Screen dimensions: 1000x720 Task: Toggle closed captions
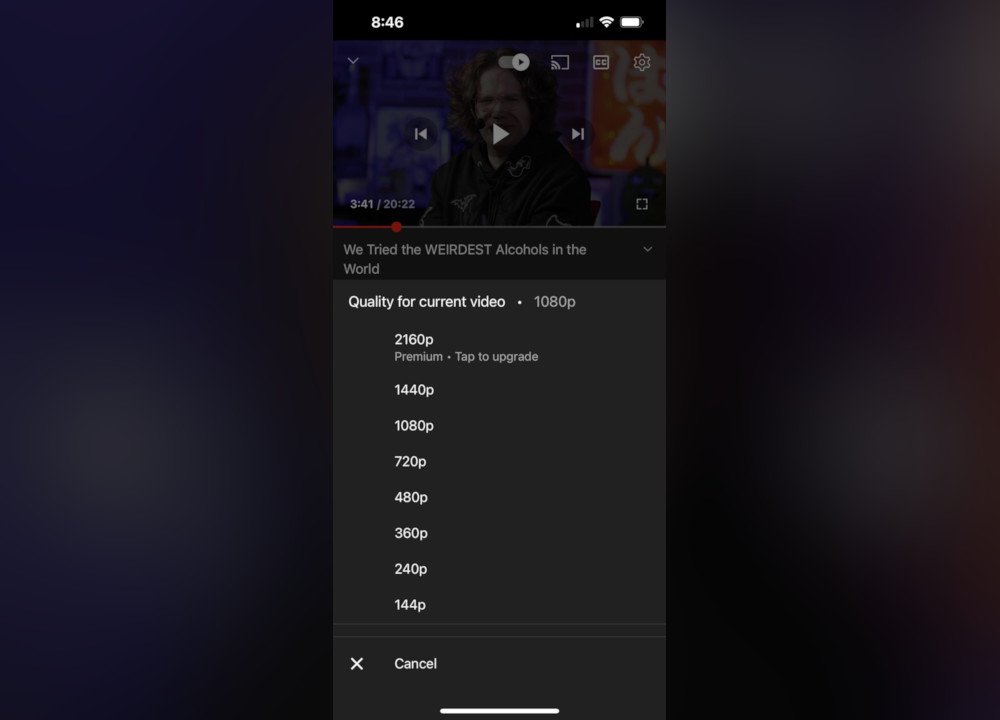point(601,62)
